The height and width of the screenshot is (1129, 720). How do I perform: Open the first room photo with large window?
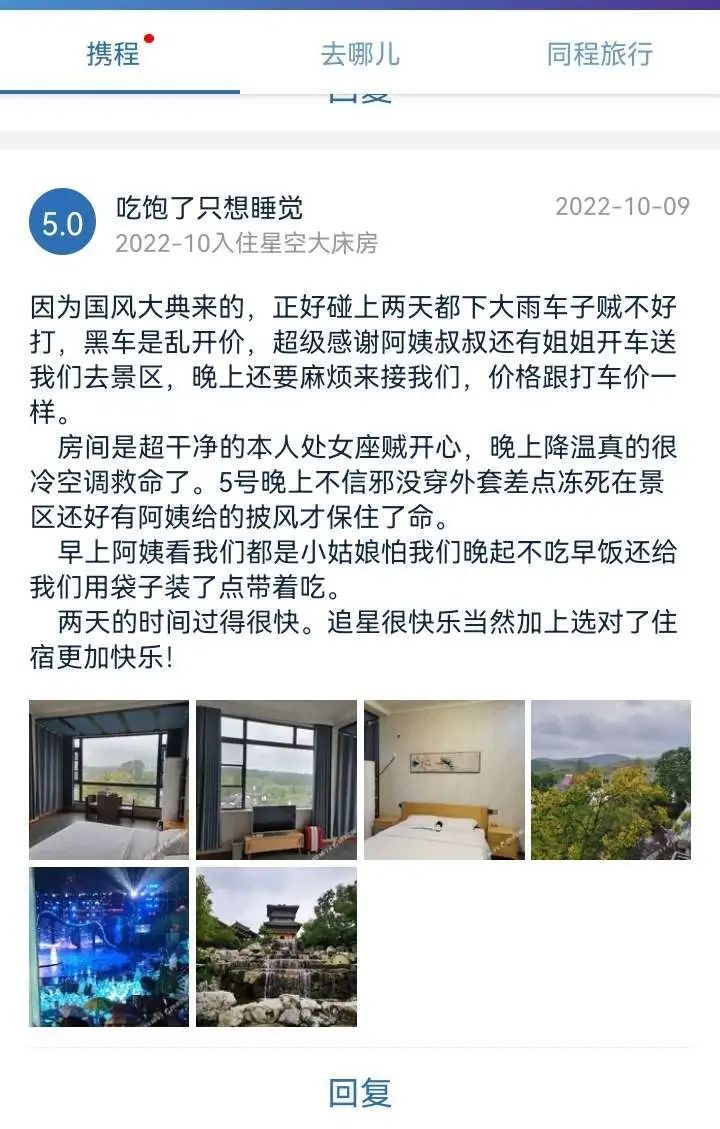point(109,780)
